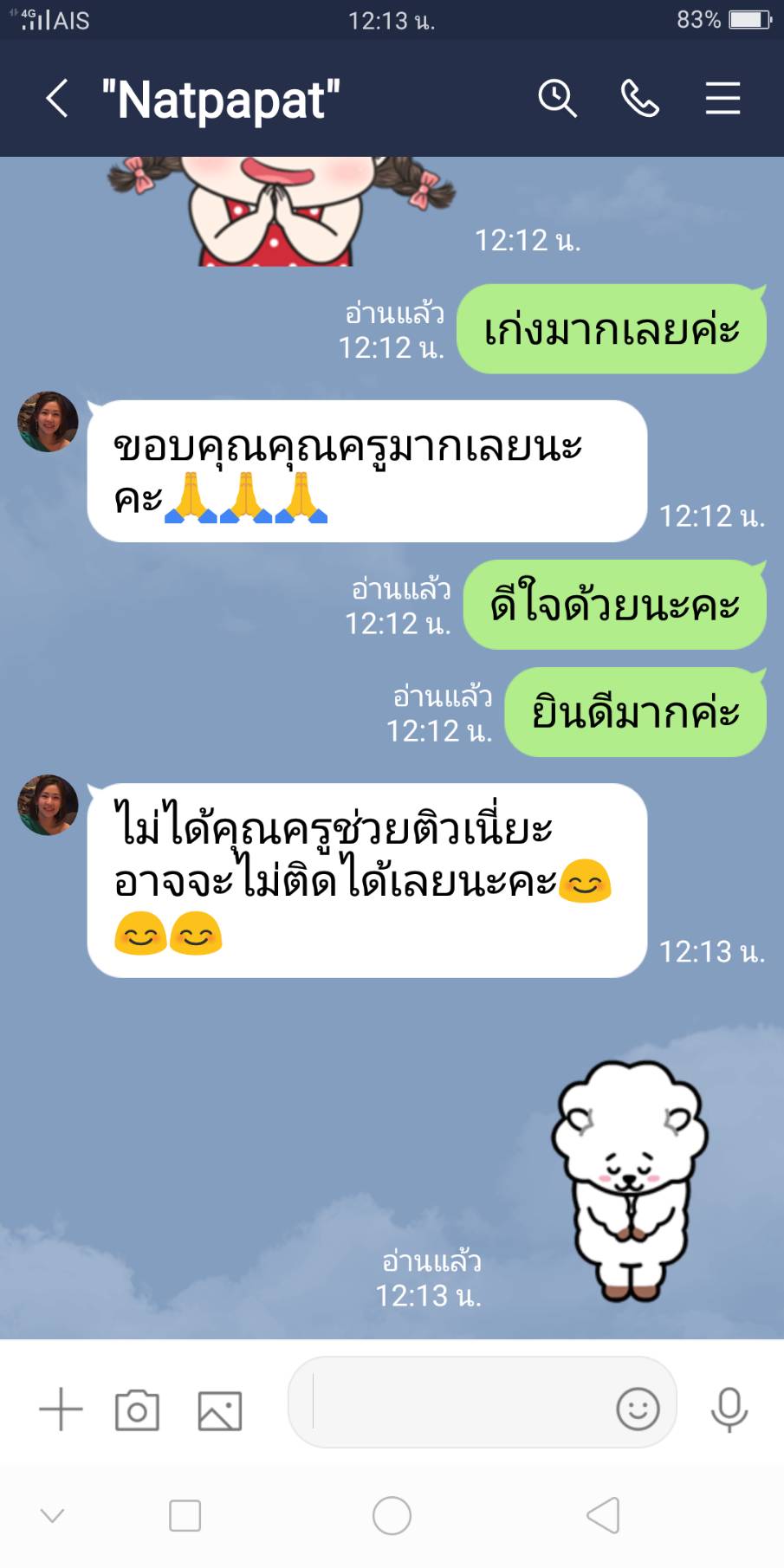Start a voice call with Natpapat
Image resolution: width=784 pixels, height=1568 pixels.
[640, 98]
